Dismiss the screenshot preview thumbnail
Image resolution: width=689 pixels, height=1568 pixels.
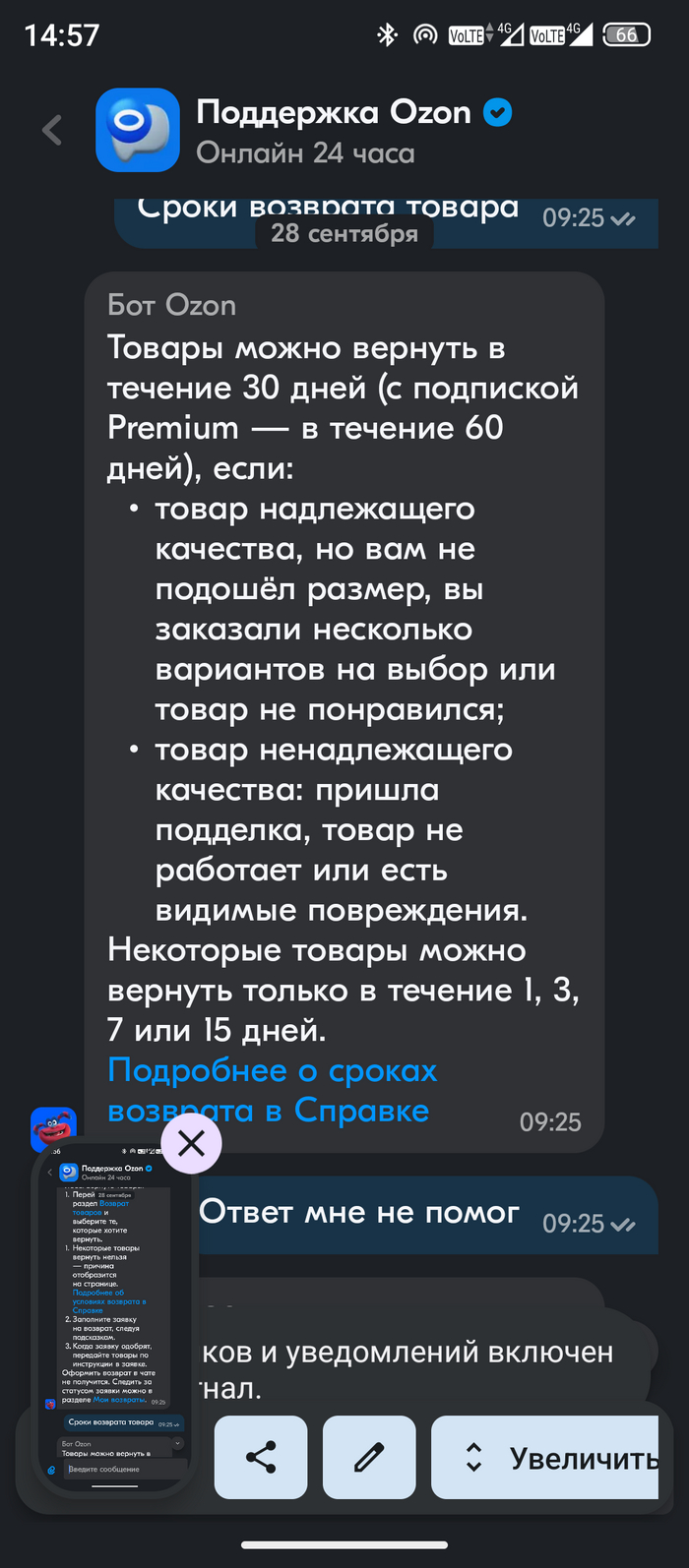pyautogui.click(x=192, y=1143)
